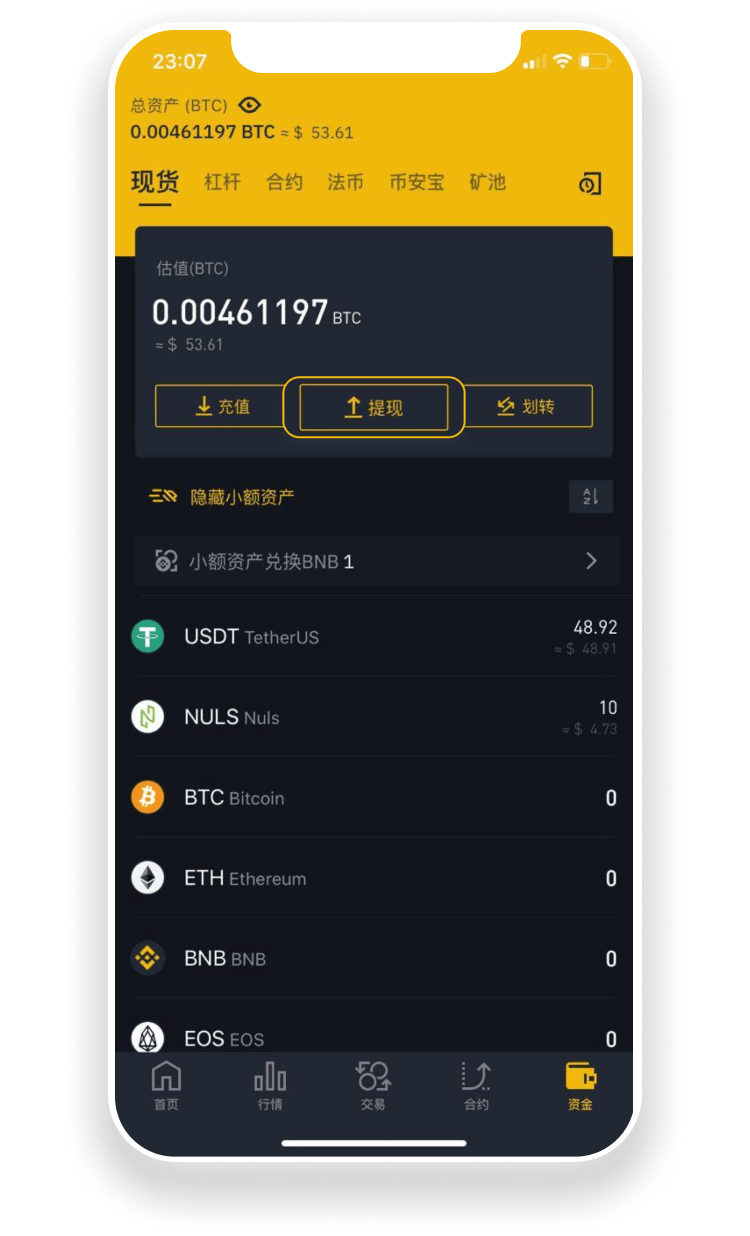This screenshot has width=750, height=1236.
Task: Open the BTC Bitcoin asset row
Action: click(x=374, y=798)
